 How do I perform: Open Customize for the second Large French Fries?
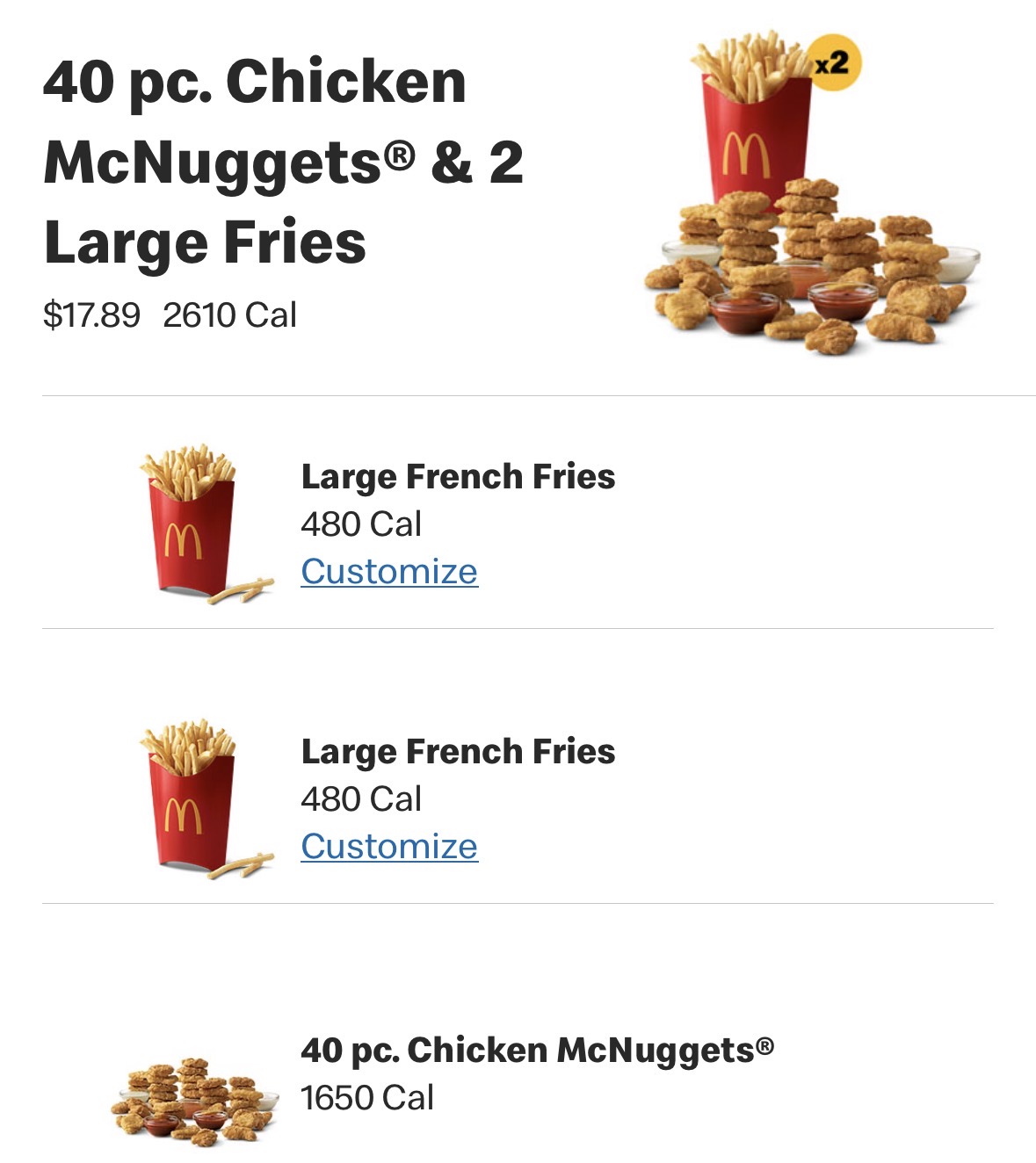pos(388,846)
